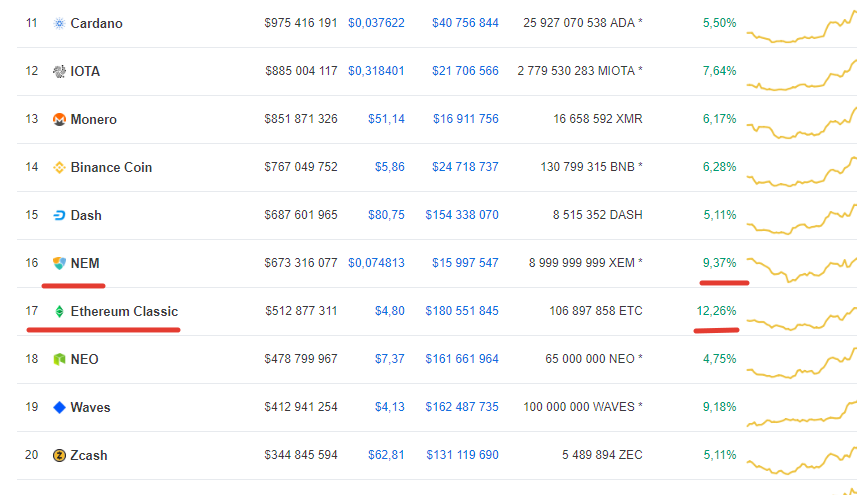This screenshot has width=857, height=495.
Task: Open IOTA's volume $21 706 566
Action: (465, 71)
